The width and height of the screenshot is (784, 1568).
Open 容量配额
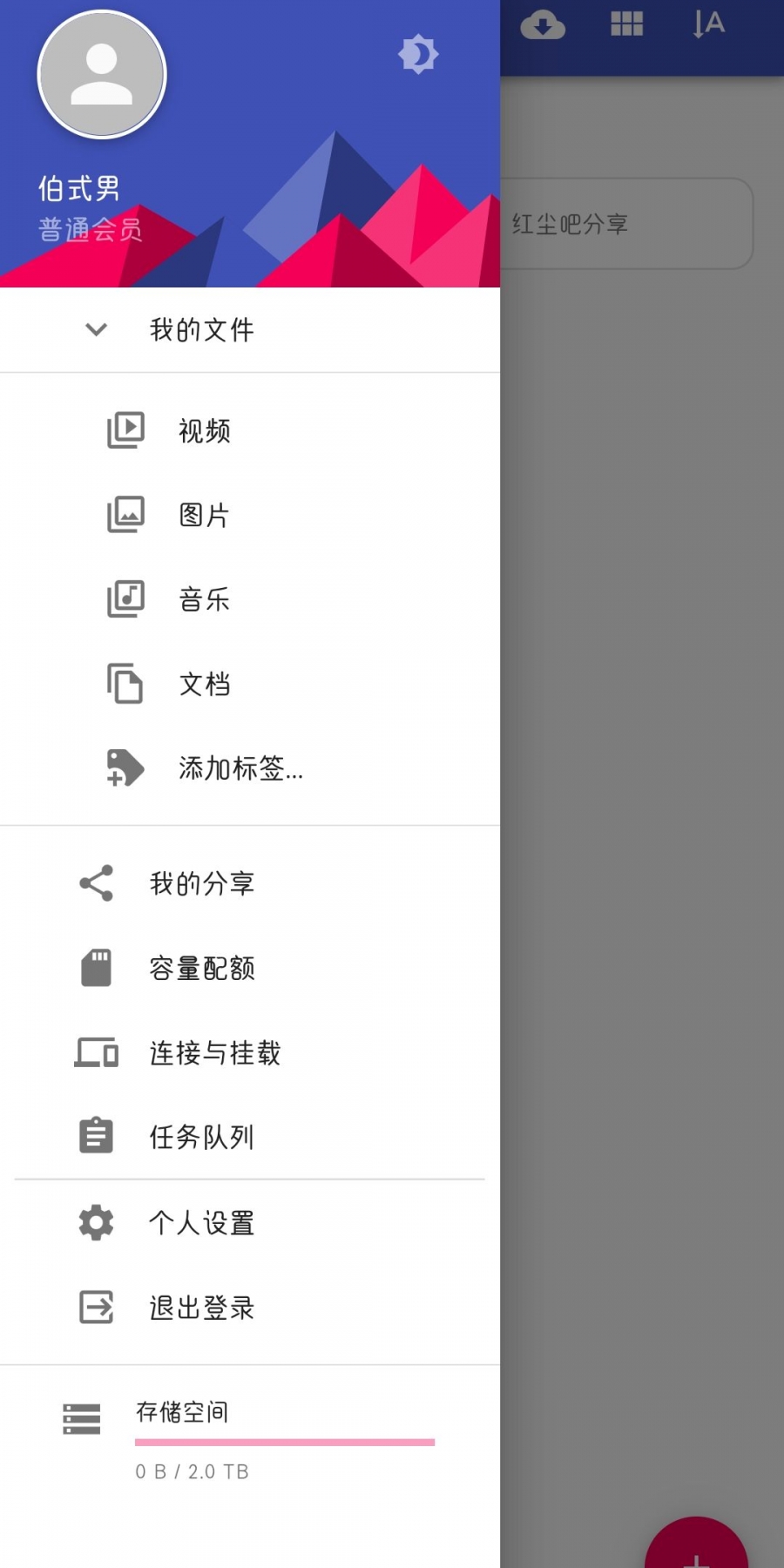tap(250, 968)
